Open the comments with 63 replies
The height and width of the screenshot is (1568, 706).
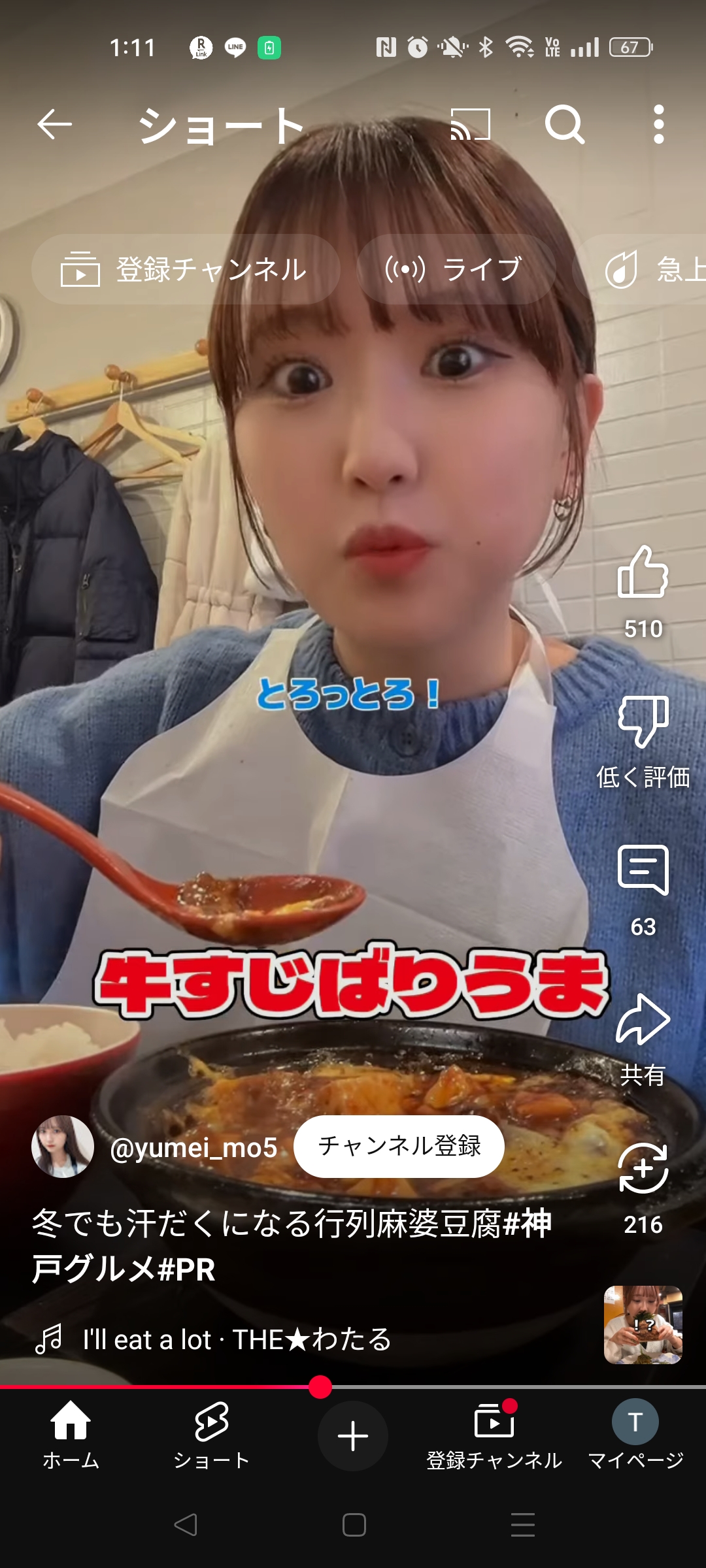click(643, 870)
